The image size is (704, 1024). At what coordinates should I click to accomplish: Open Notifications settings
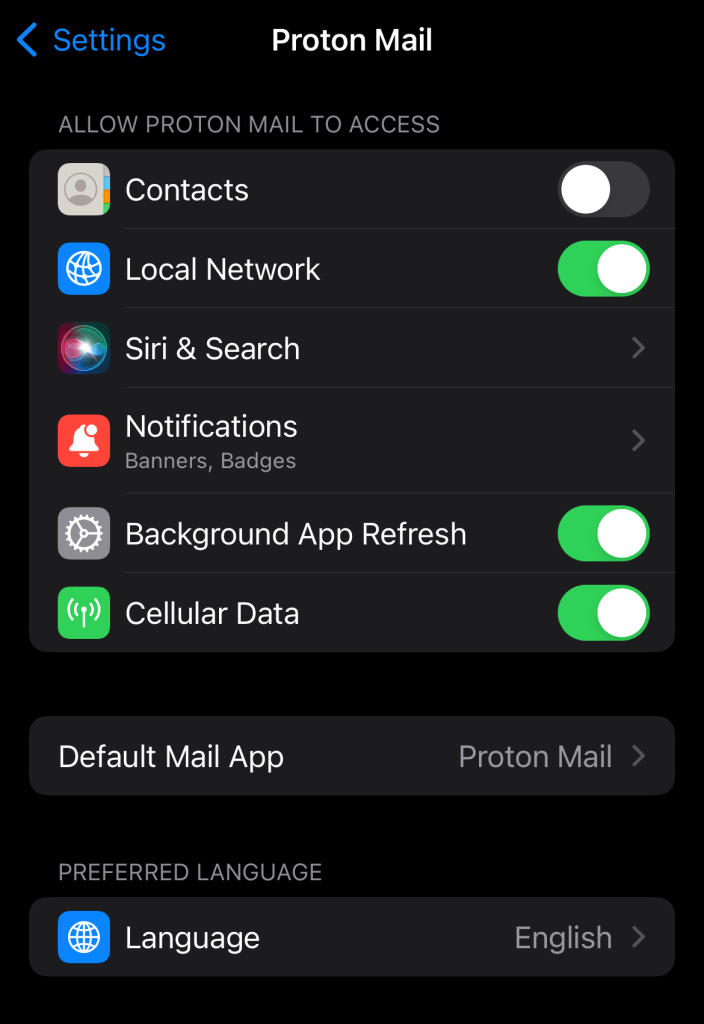tap(352, 440)
